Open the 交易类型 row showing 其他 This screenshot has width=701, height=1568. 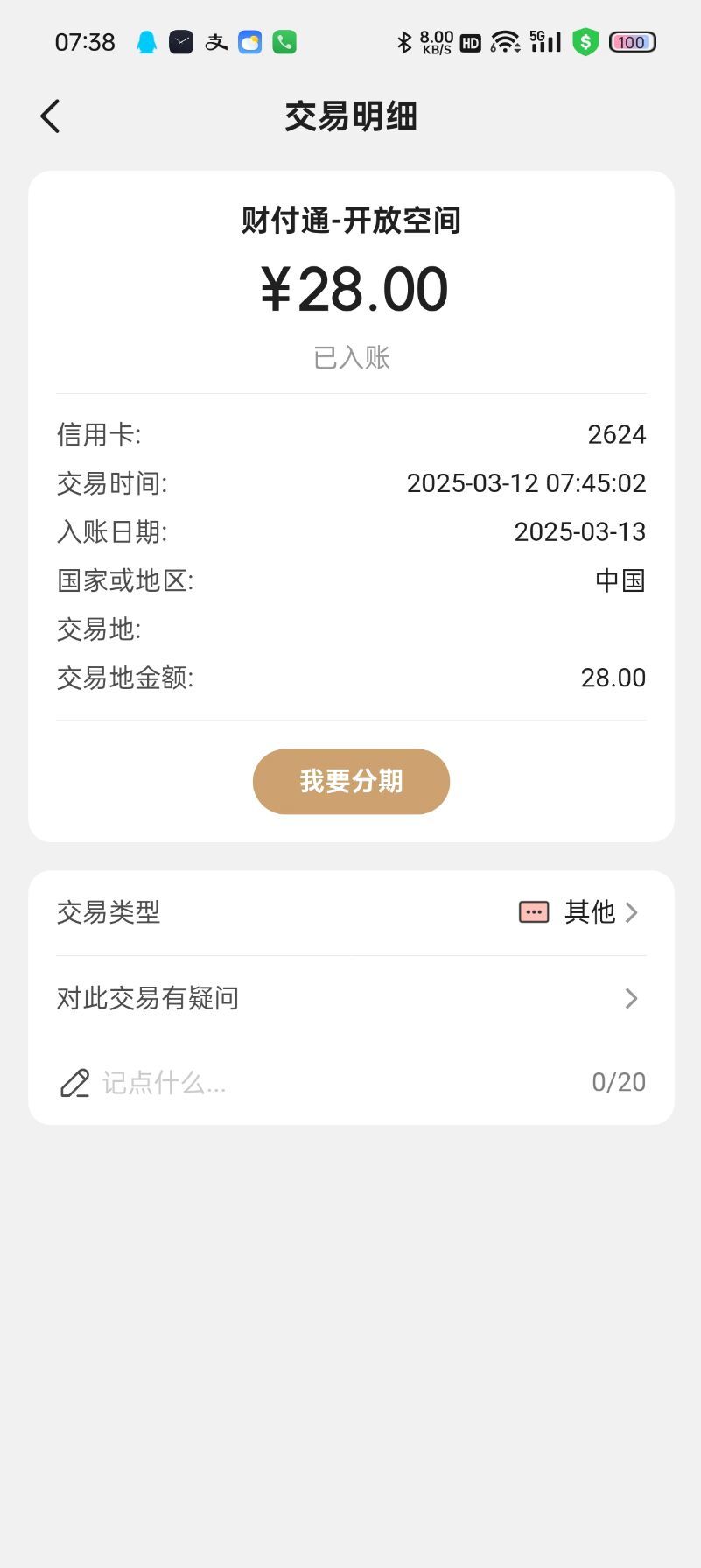(x=351, y=912)
